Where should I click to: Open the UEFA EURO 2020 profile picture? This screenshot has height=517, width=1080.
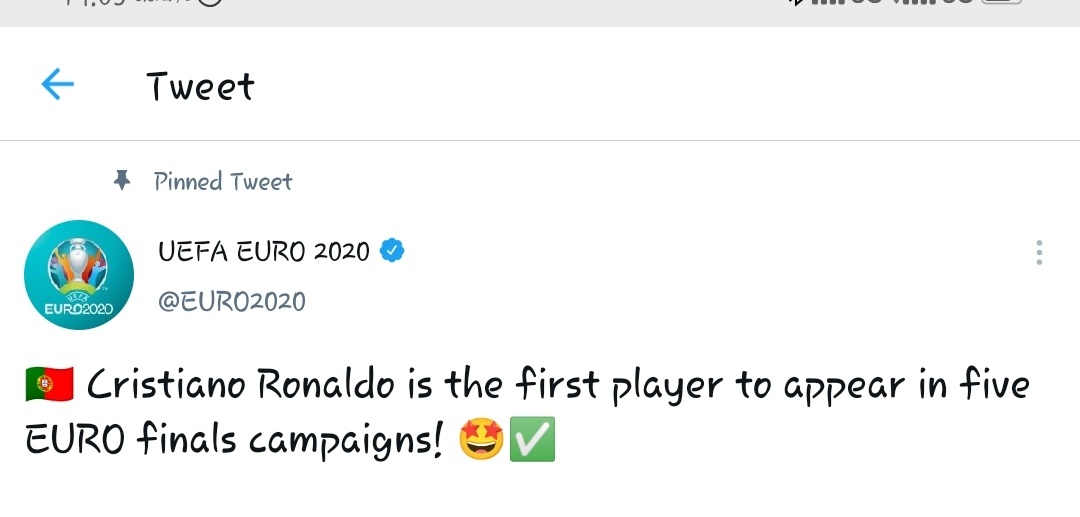click(78, 275)
